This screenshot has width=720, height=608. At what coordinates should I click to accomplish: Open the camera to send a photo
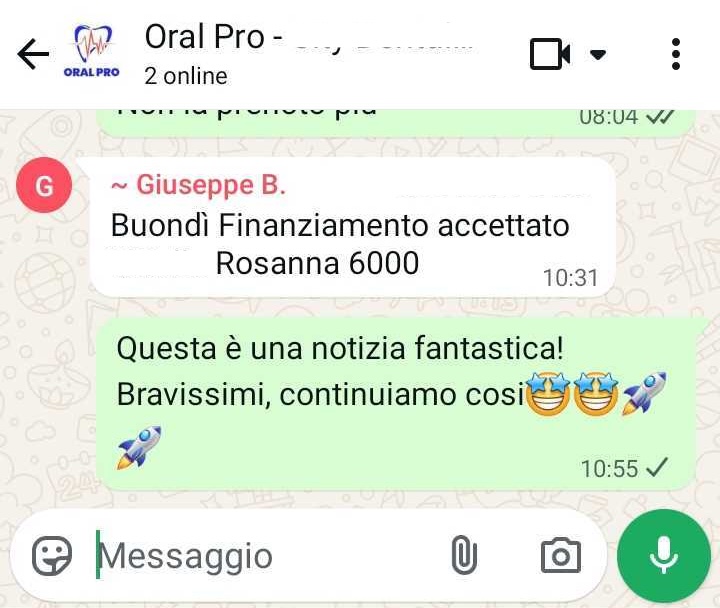tap(560, 556)
